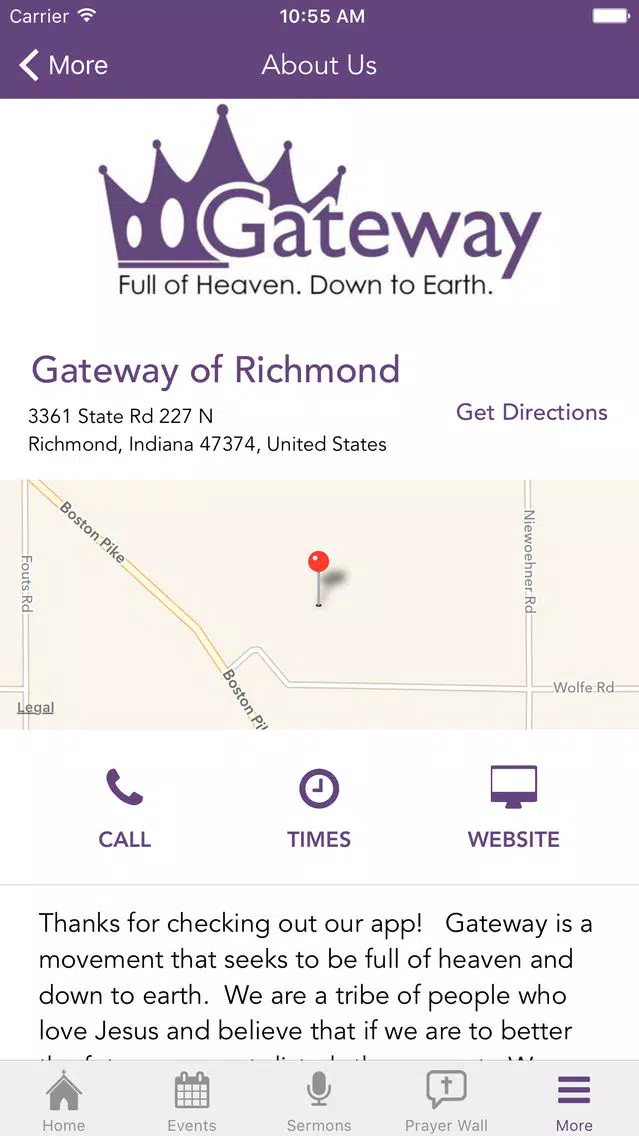This screenshot has width=639, height=1136.
Task: Open the Legal link on the map
Action: [x=36, y=707]
